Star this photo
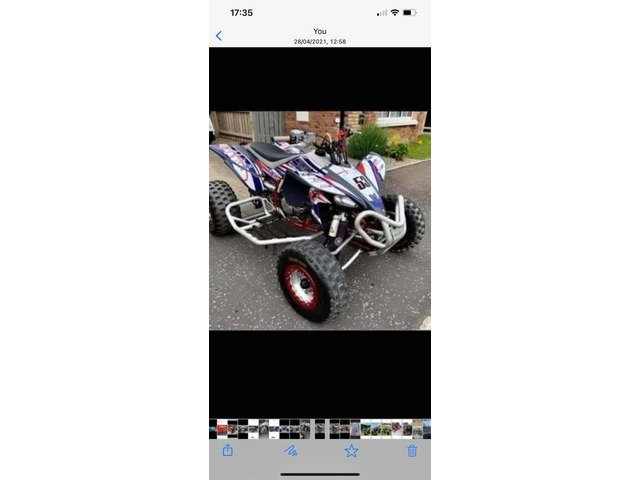The image size is (640, 480). (352, 451)
